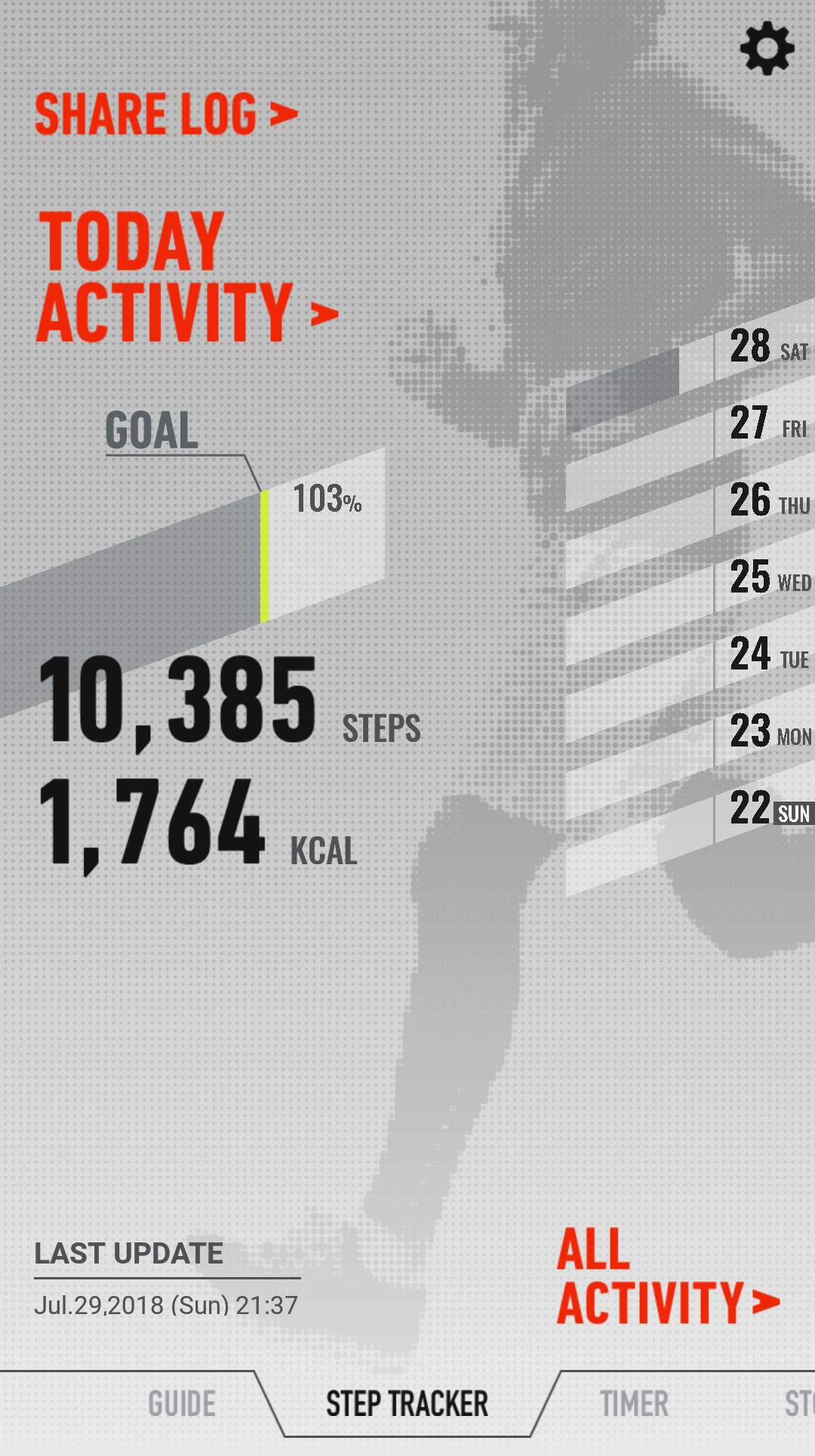Select day 27 FRI
The width and height of the screenshot is (815, 1456).
coord(767,424)
